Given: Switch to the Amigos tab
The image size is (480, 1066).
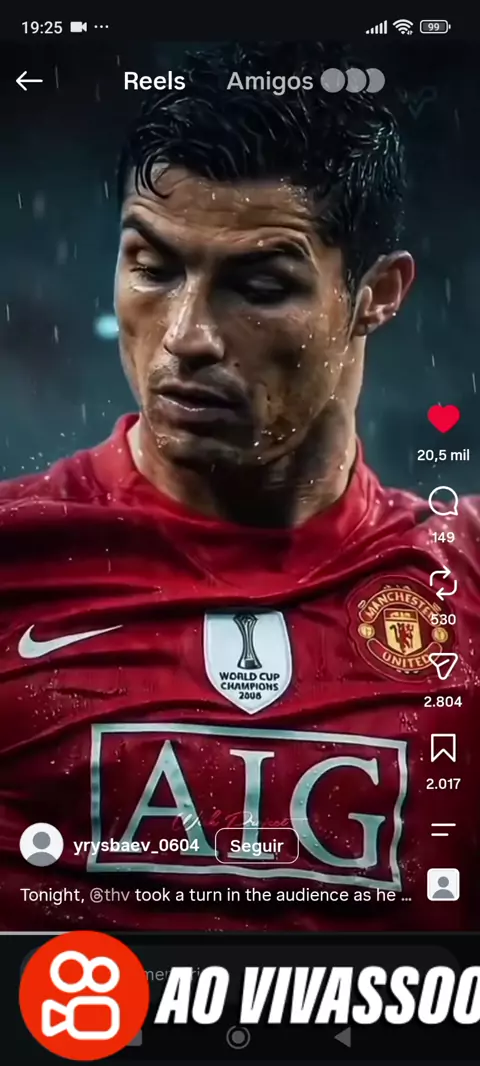Looking at the screenshot, I should tap(269, 82).
